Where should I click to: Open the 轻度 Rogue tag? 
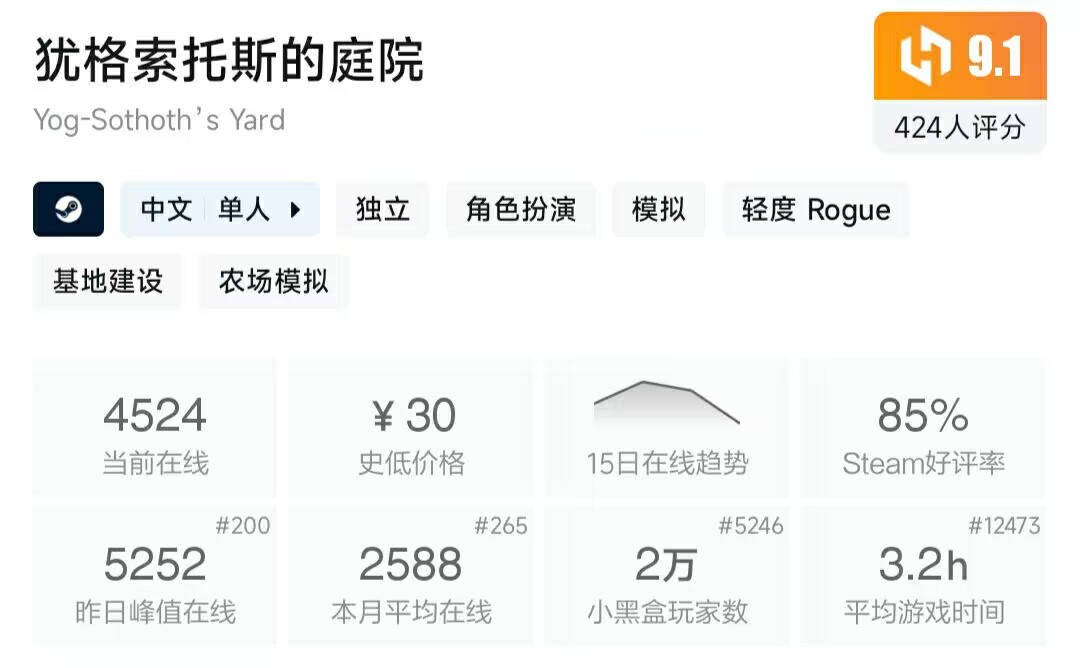pos(815,209)
